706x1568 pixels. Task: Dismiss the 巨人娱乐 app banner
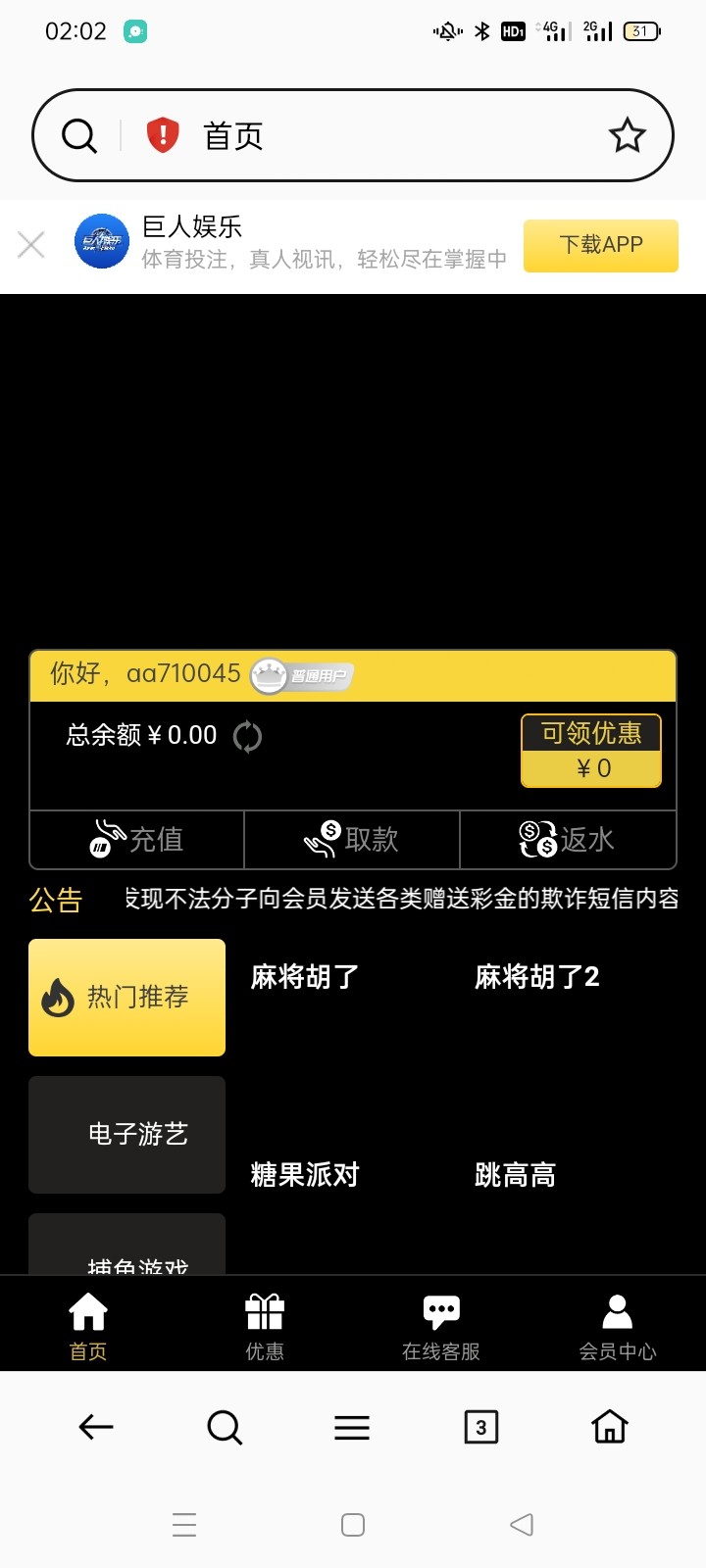(x=31, y=245)
